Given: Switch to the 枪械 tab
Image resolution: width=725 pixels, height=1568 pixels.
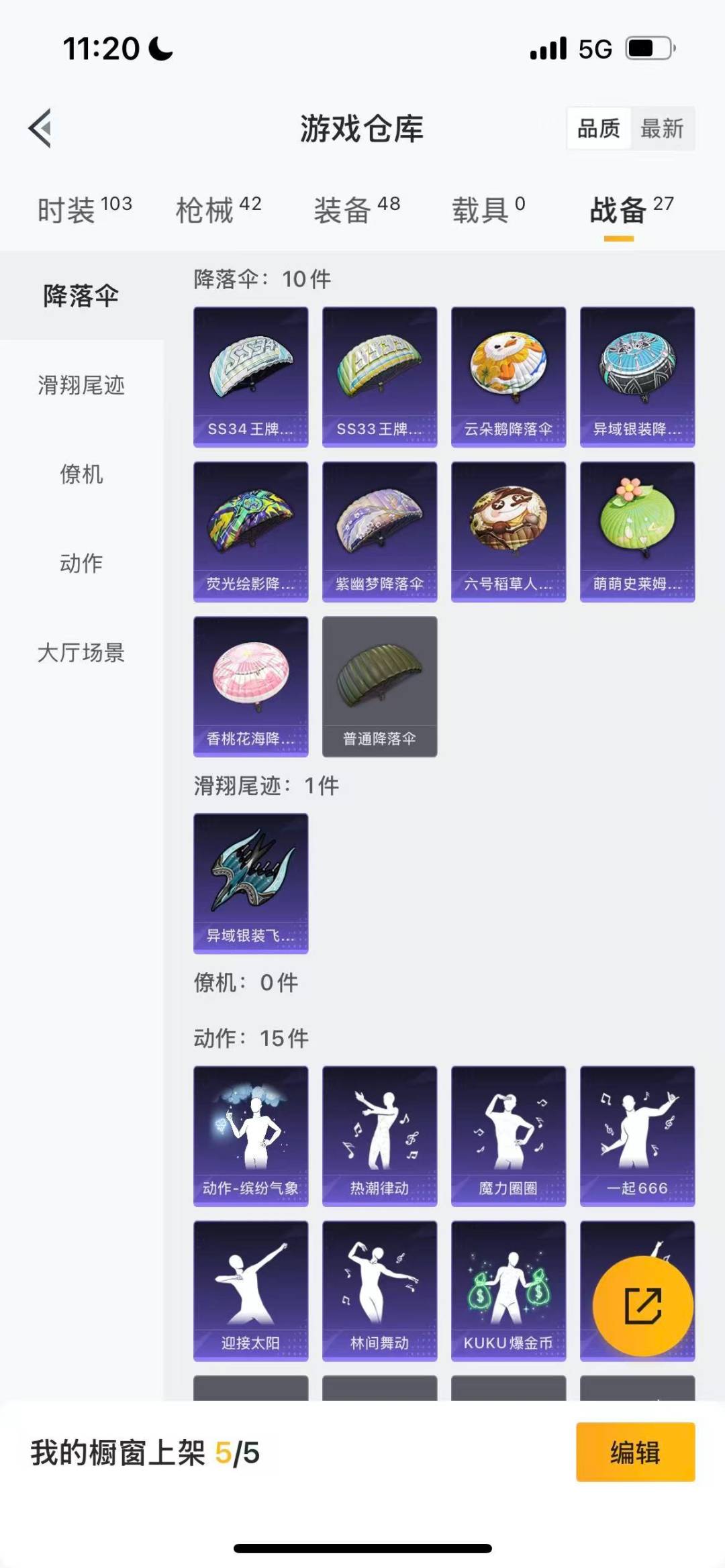Looking at the screenshot, I should [218, 210].
